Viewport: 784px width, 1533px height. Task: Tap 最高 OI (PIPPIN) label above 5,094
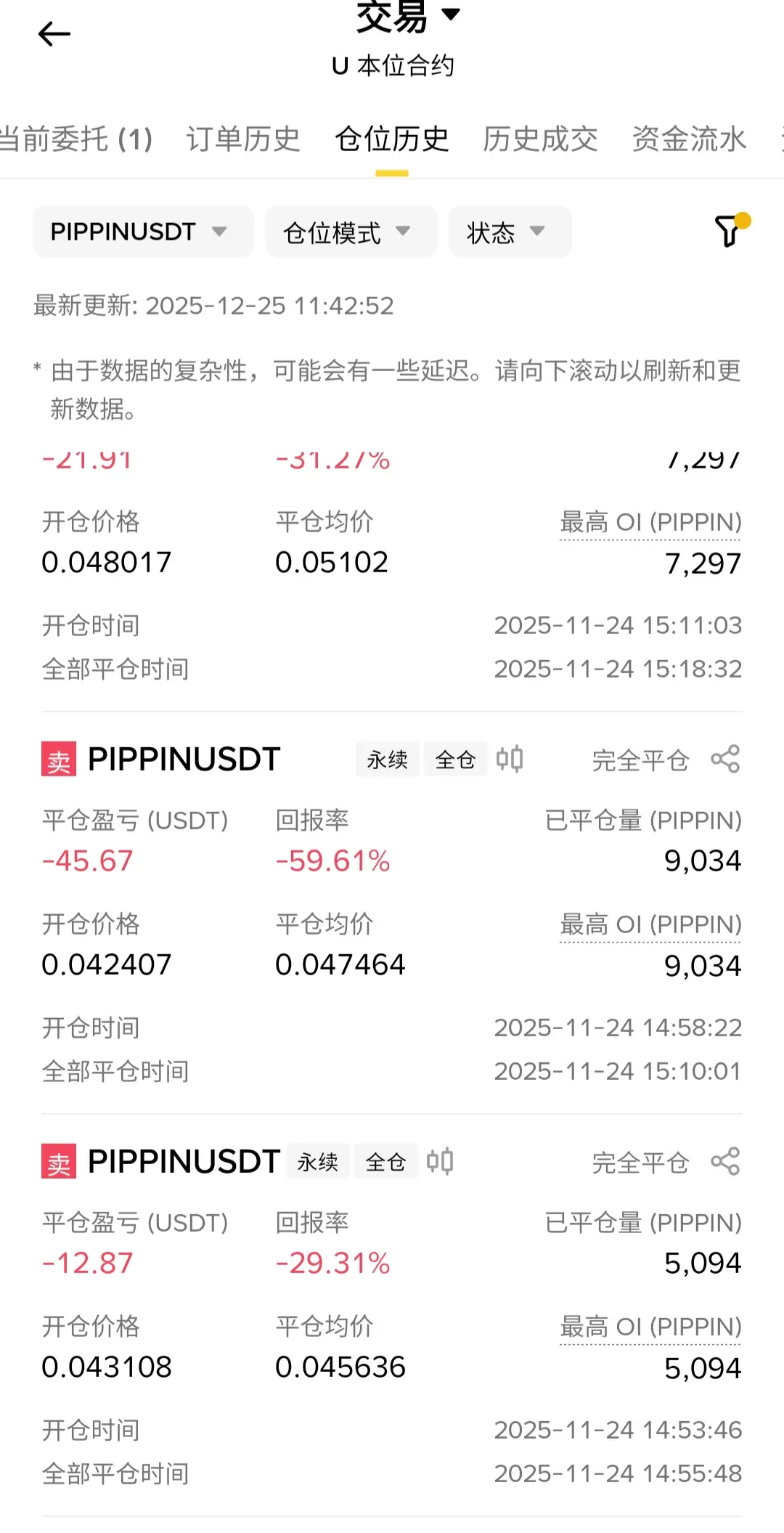(650, 1327)
